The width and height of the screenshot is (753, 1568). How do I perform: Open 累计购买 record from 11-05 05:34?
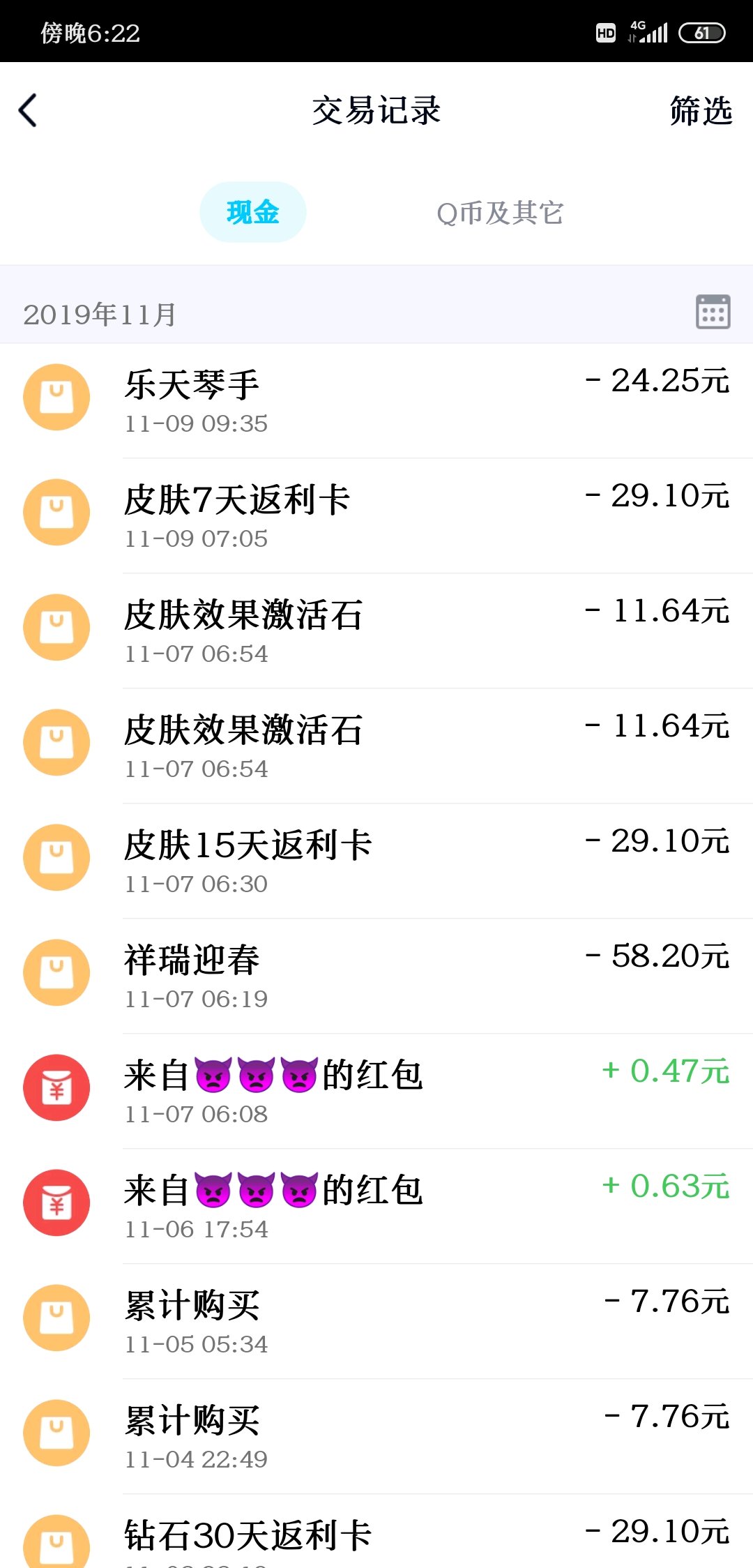[376, 1321]
